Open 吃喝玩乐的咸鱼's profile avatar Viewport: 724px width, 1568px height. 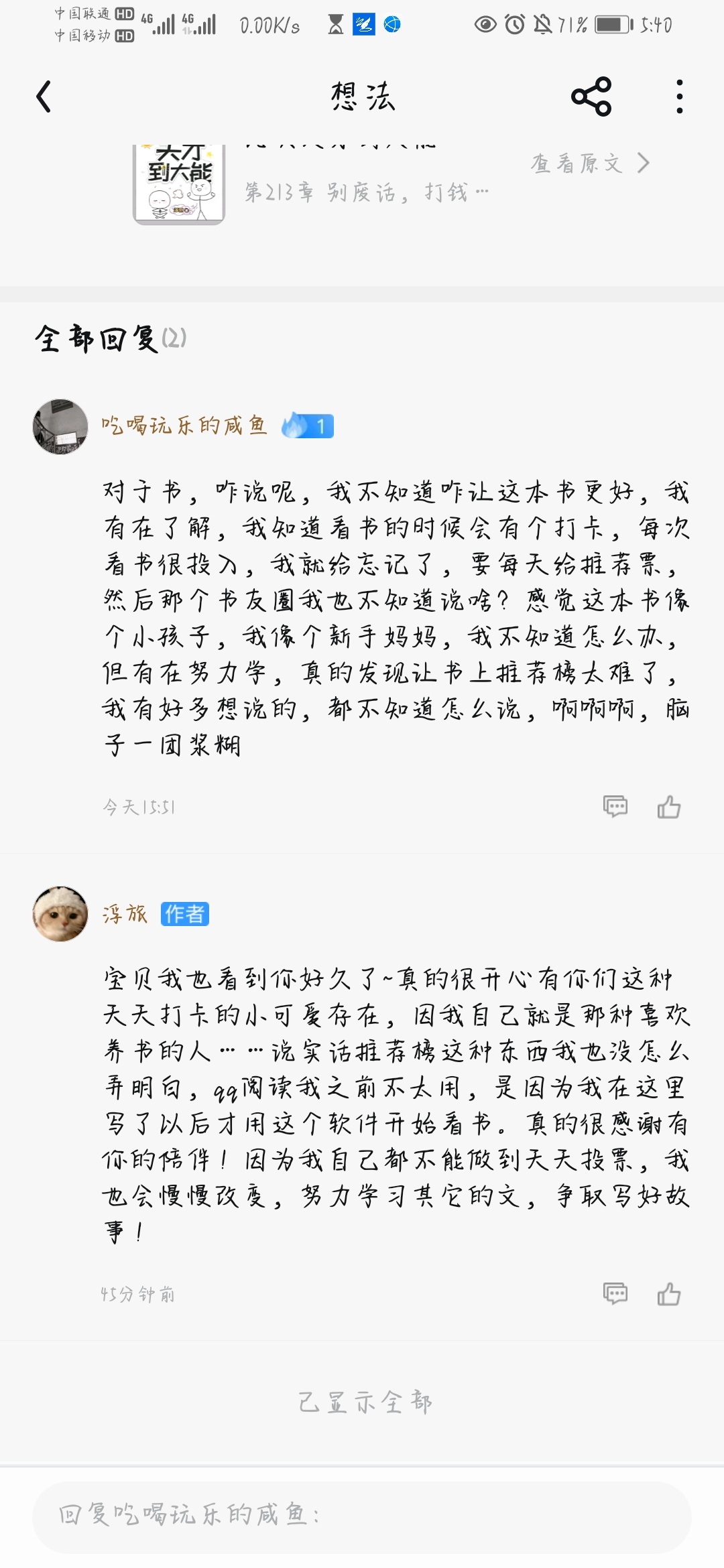coord(60,427)
